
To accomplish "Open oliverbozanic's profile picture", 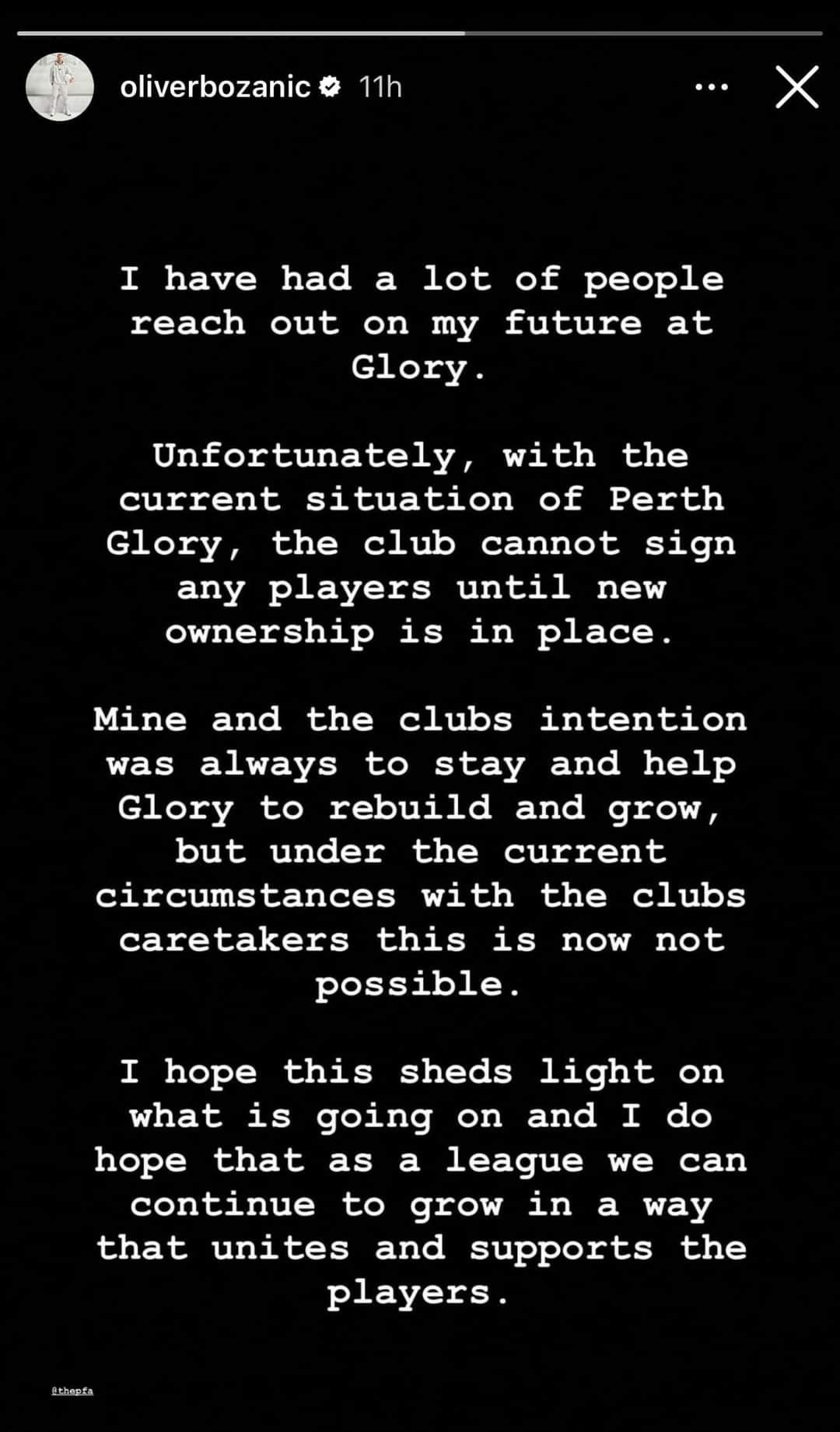I will click(x=60, y=86).
